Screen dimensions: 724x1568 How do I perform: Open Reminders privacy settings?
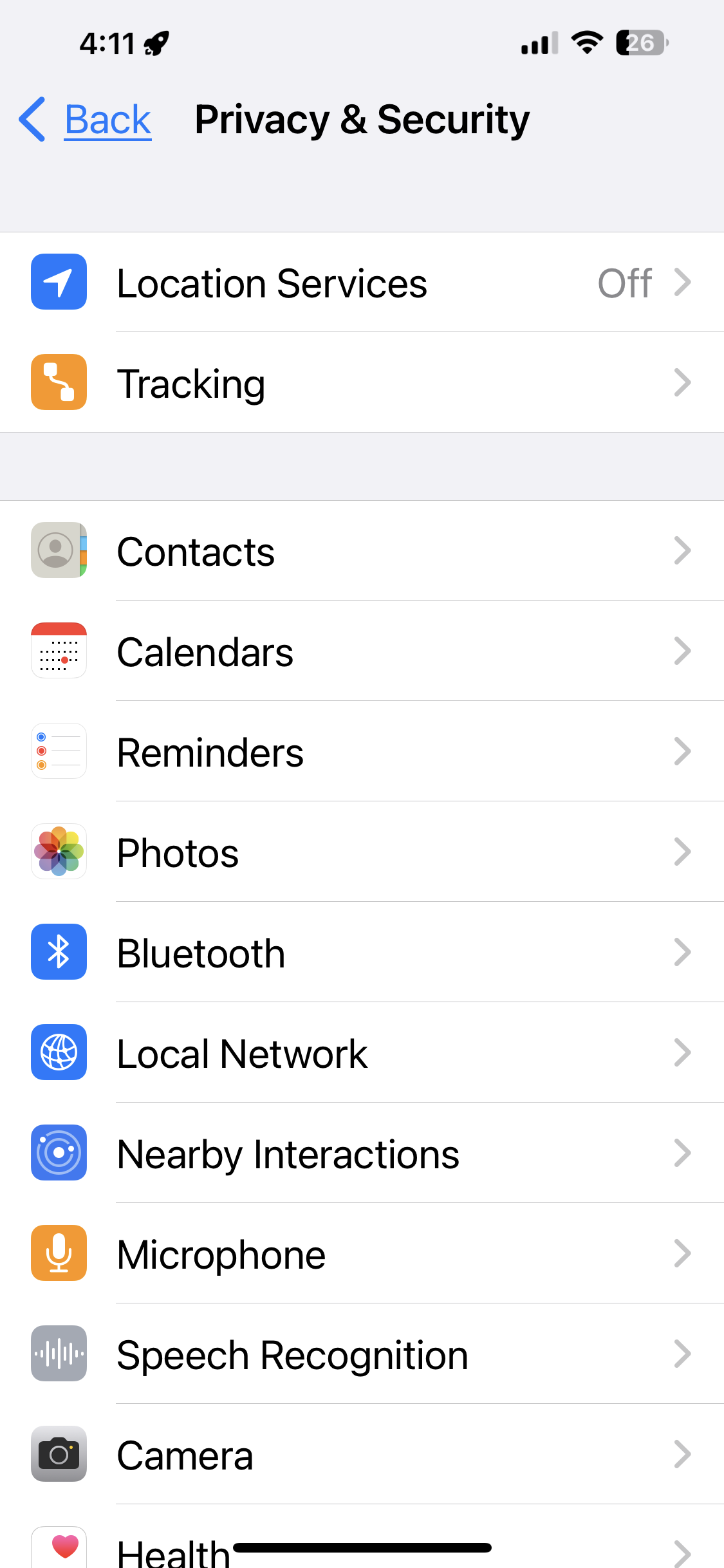[x=362, y=752]
